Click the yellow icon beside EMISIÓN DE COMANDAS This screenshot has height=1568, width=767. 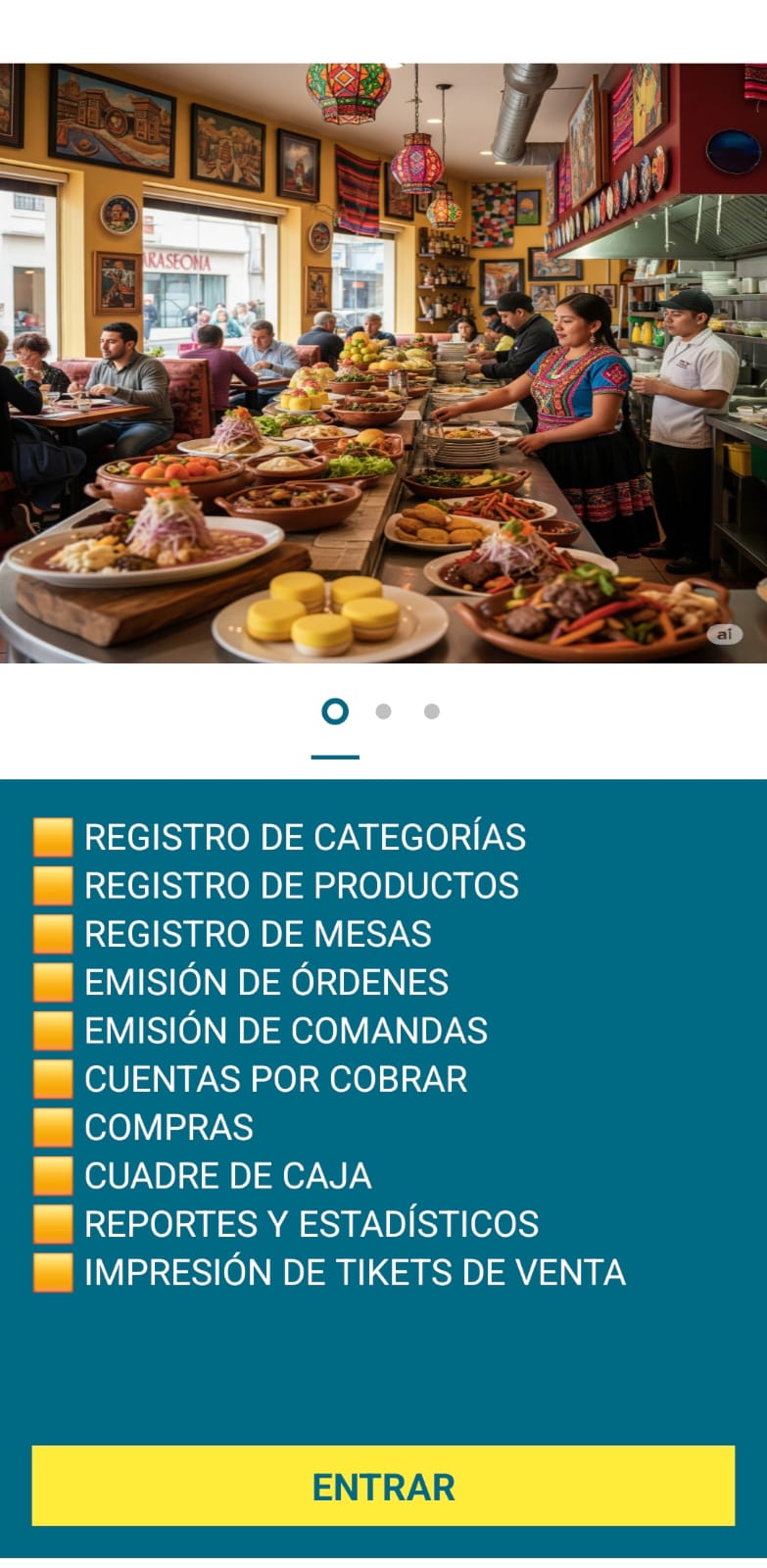51,1031
